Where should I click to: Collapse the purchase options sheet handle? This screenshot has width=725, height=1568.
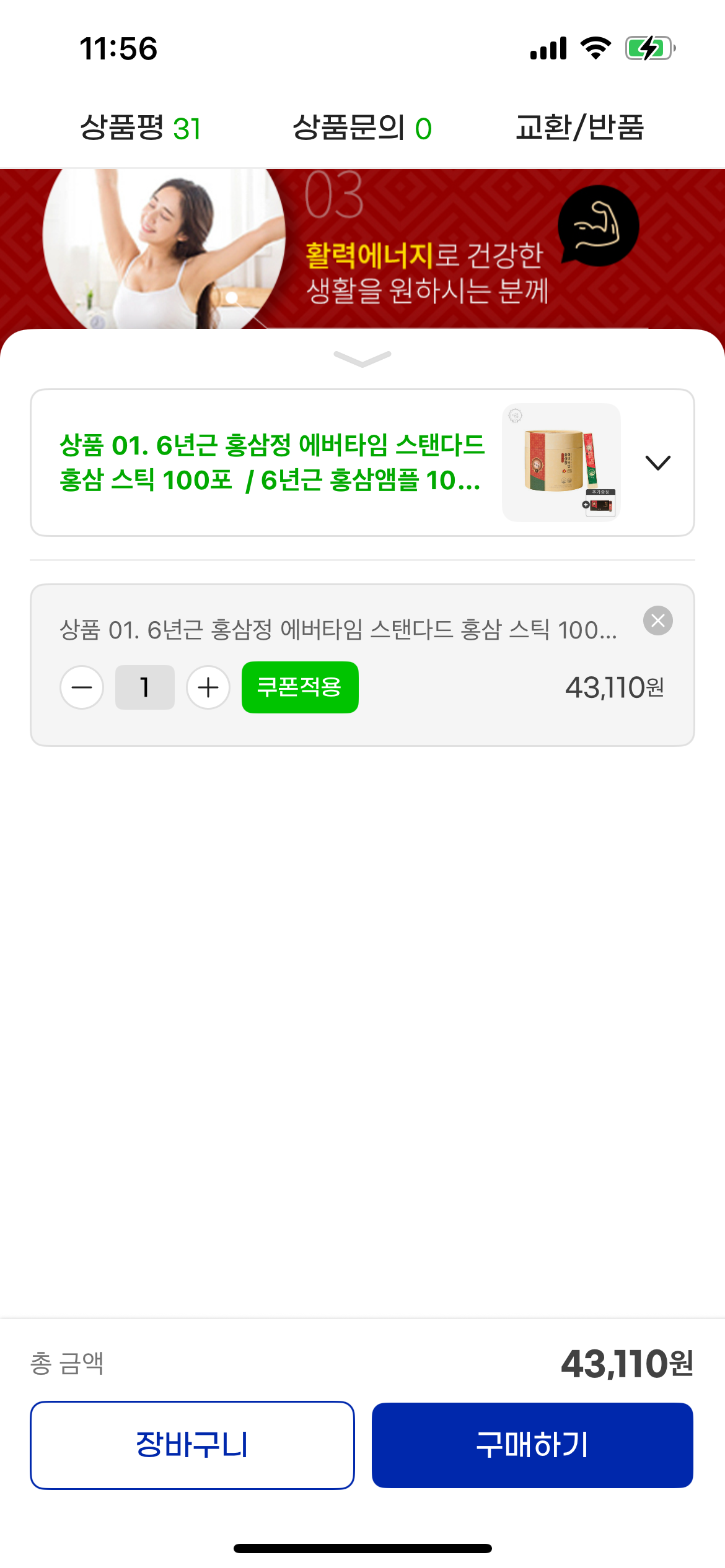click(x=362, y=359)
